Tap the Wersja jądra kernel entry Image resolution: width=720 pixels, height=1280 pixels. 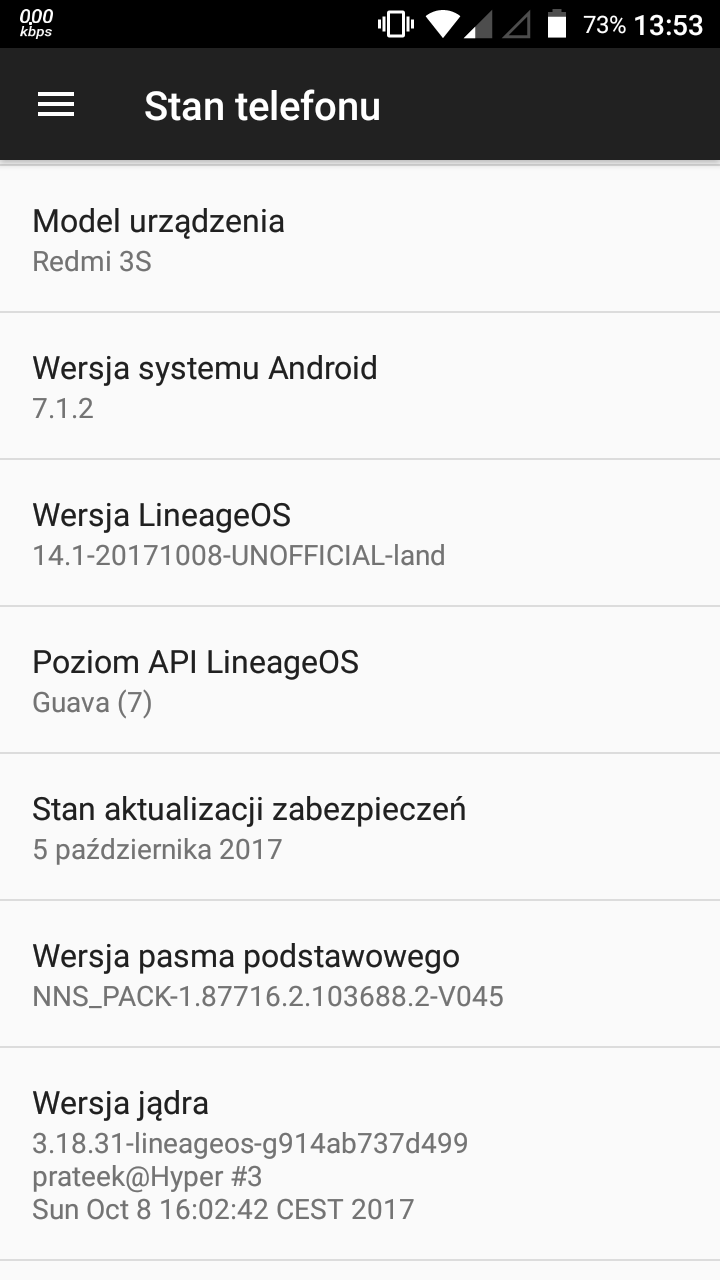pyautogui.click(x=360, y=1155)
